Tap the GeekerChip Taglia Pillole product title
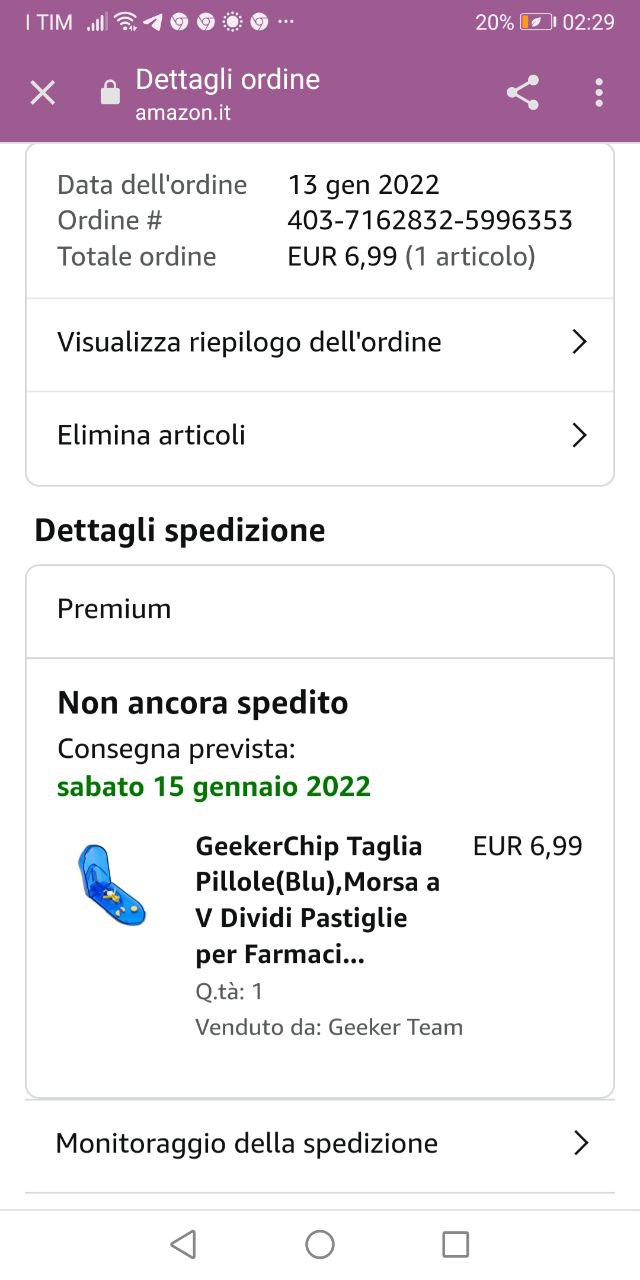The image size is (640, 1280). pos(318,900)
